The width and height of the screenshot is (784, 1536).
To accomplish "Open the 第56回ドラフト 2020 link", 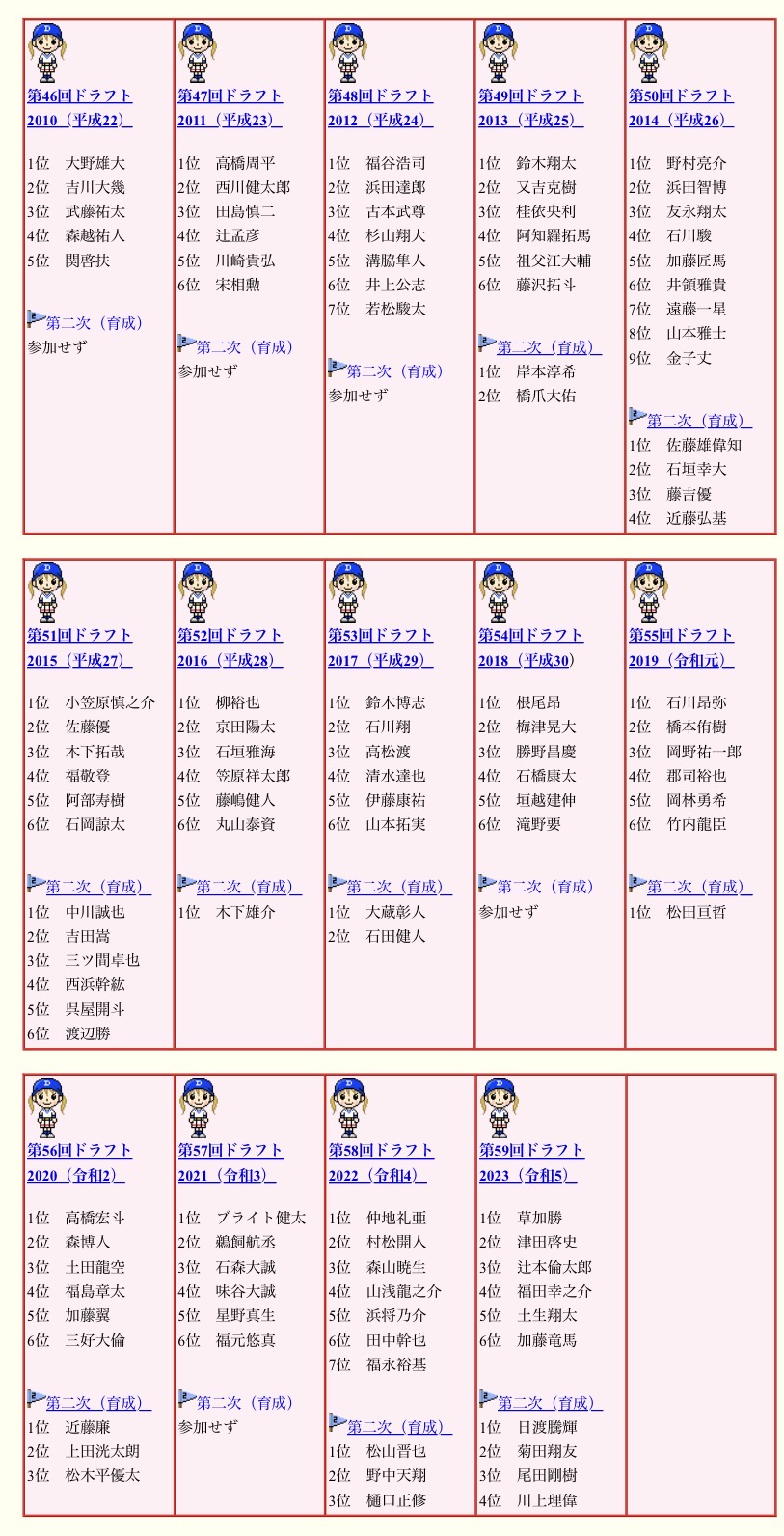I will pos(80,1163).
